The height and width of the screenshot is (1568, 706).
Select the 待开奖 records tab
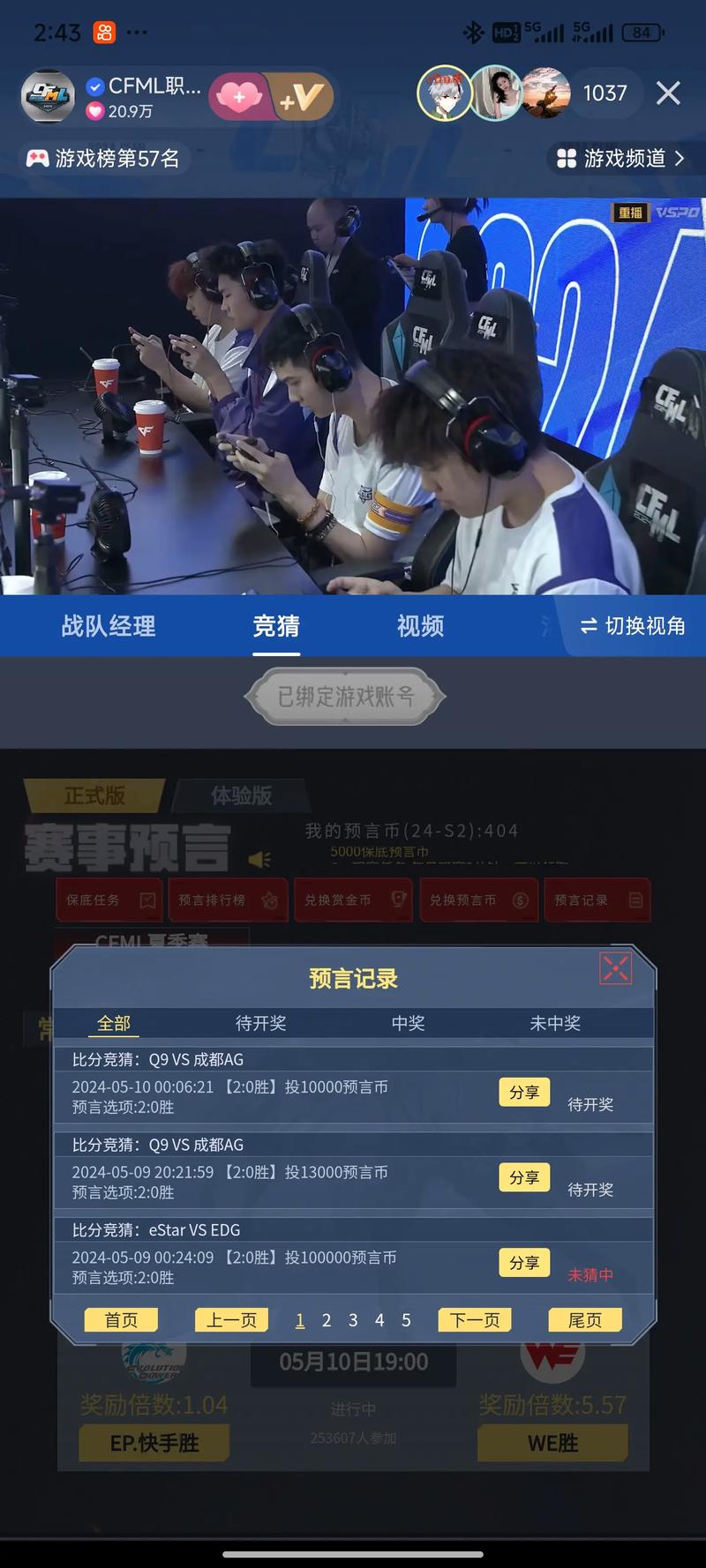pos(260,1023)
